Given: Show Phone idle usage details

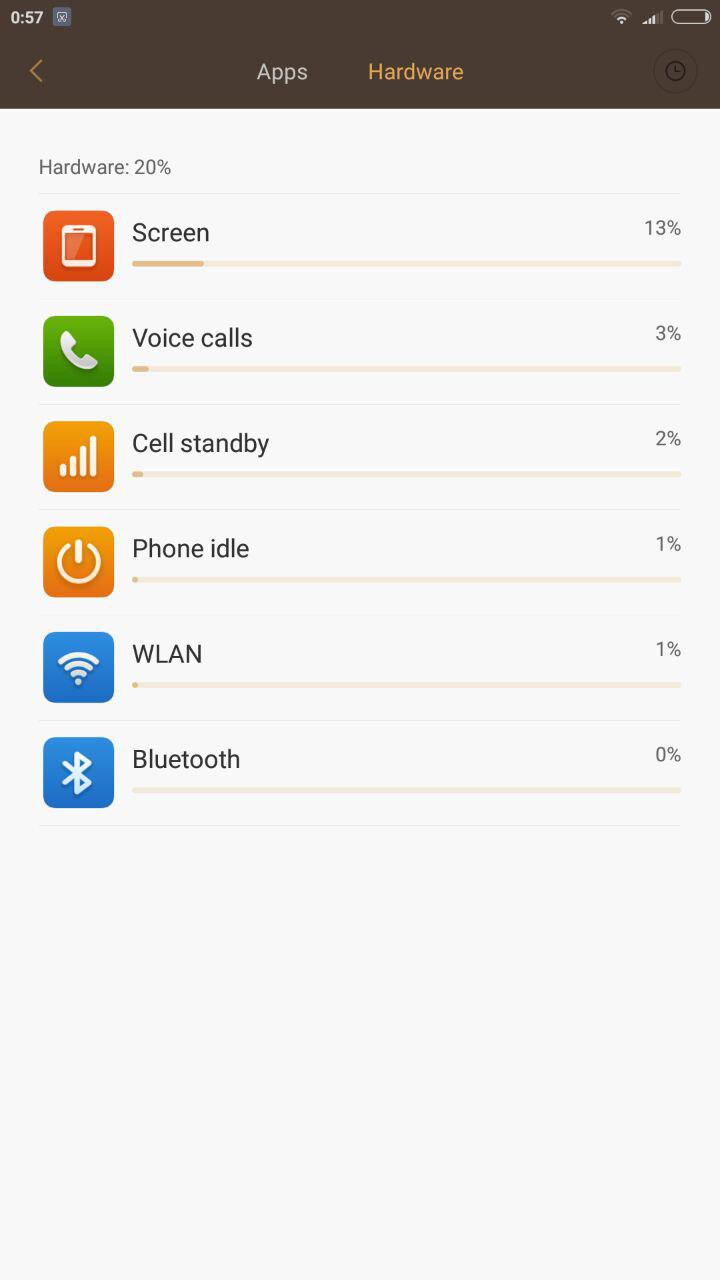Looking at the screenshot, I should (x=360, y=562).
